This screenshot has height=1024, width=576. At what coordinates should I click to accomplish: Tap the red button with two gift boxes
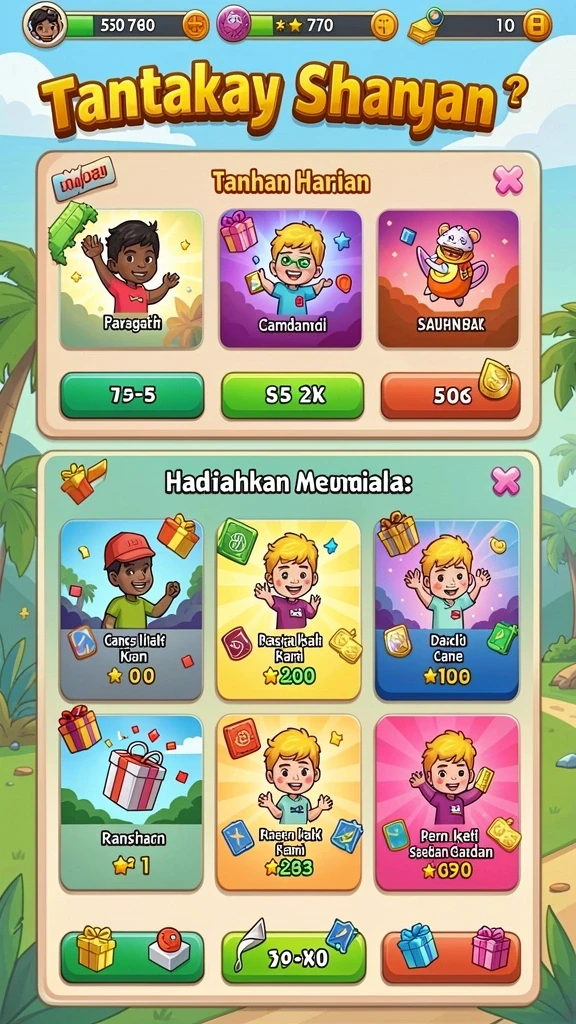(451, 957)
